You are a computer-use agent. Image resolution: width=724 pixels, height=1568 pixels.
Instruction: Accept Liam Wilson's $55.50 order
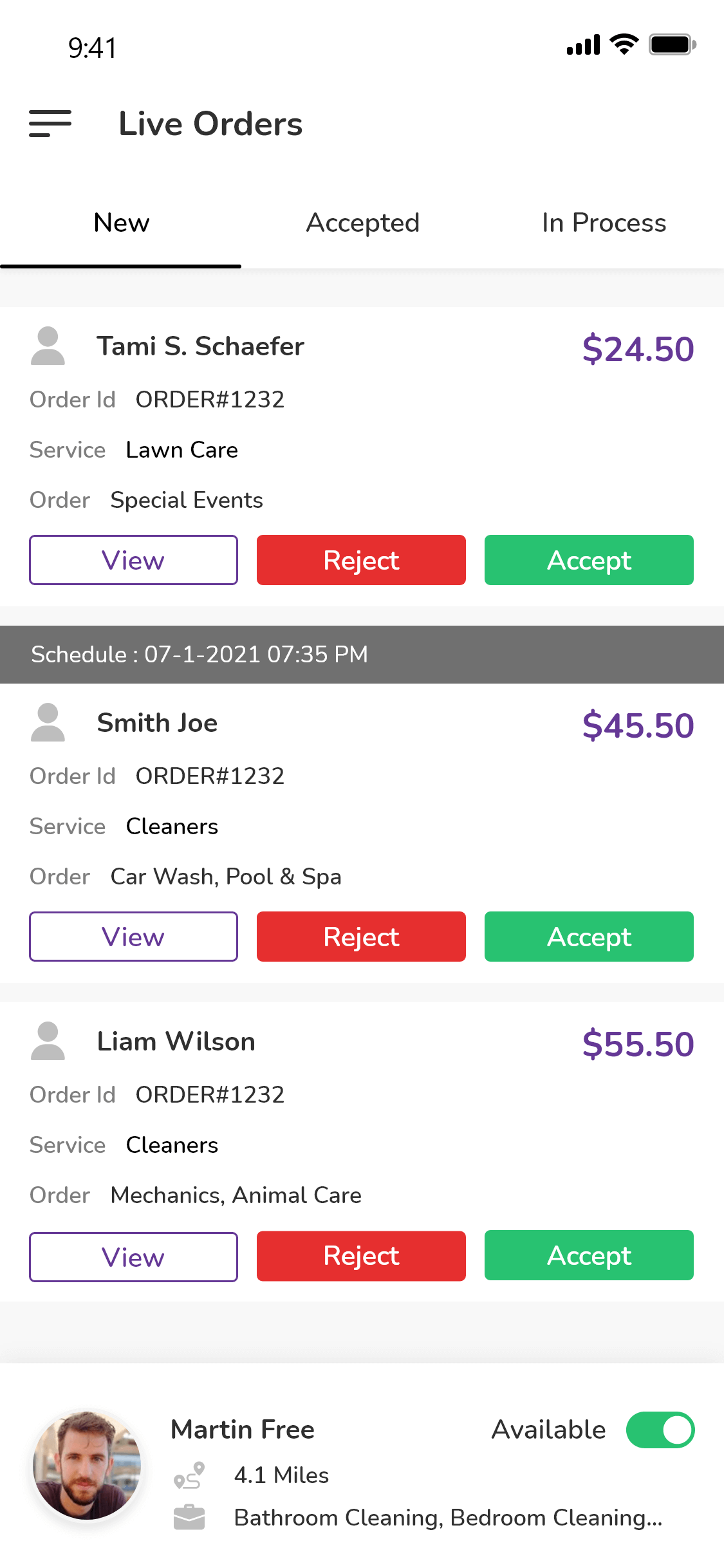589,1255
